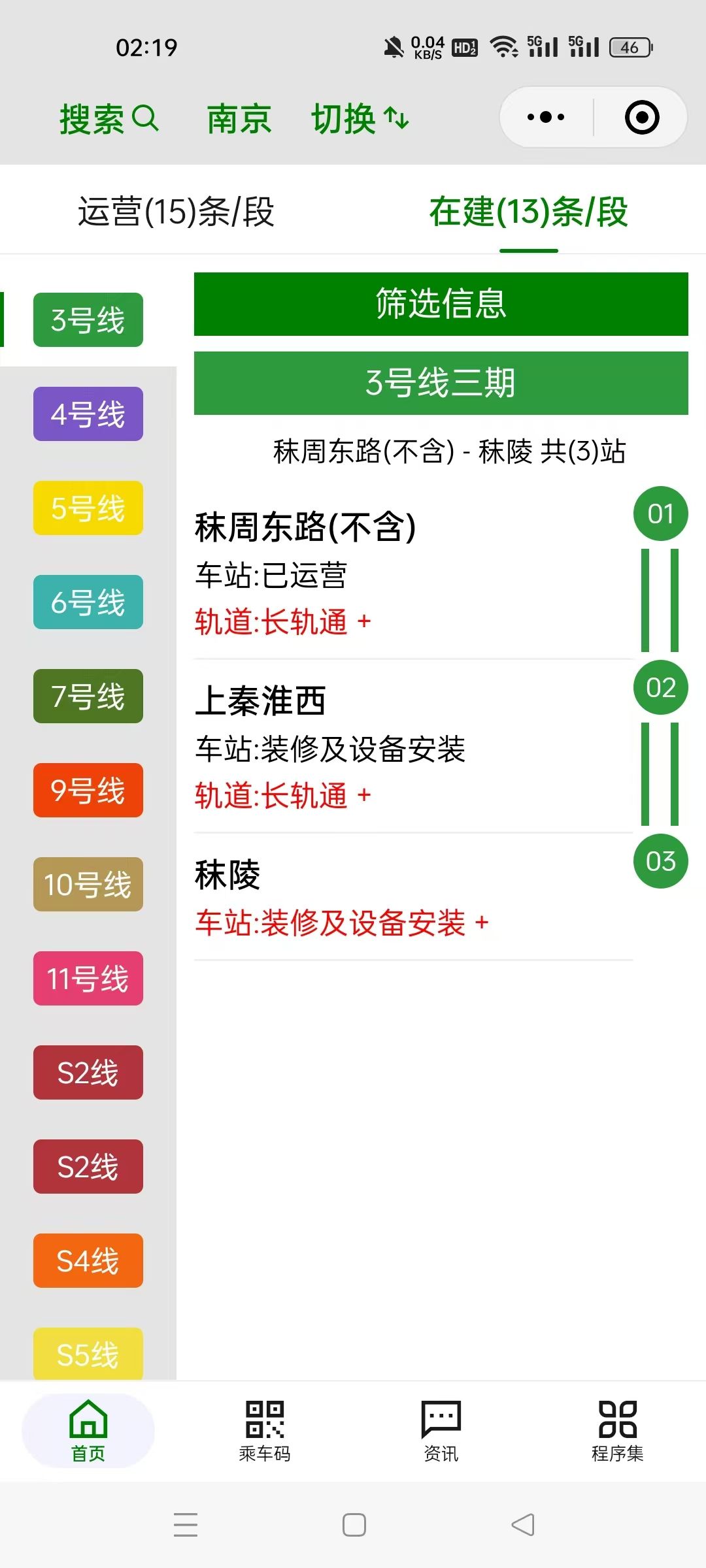Image resolution: width=706 pixels, height=1568 pixels.
Task: Switch city with 切换
Action: click(x=359, y=119)
